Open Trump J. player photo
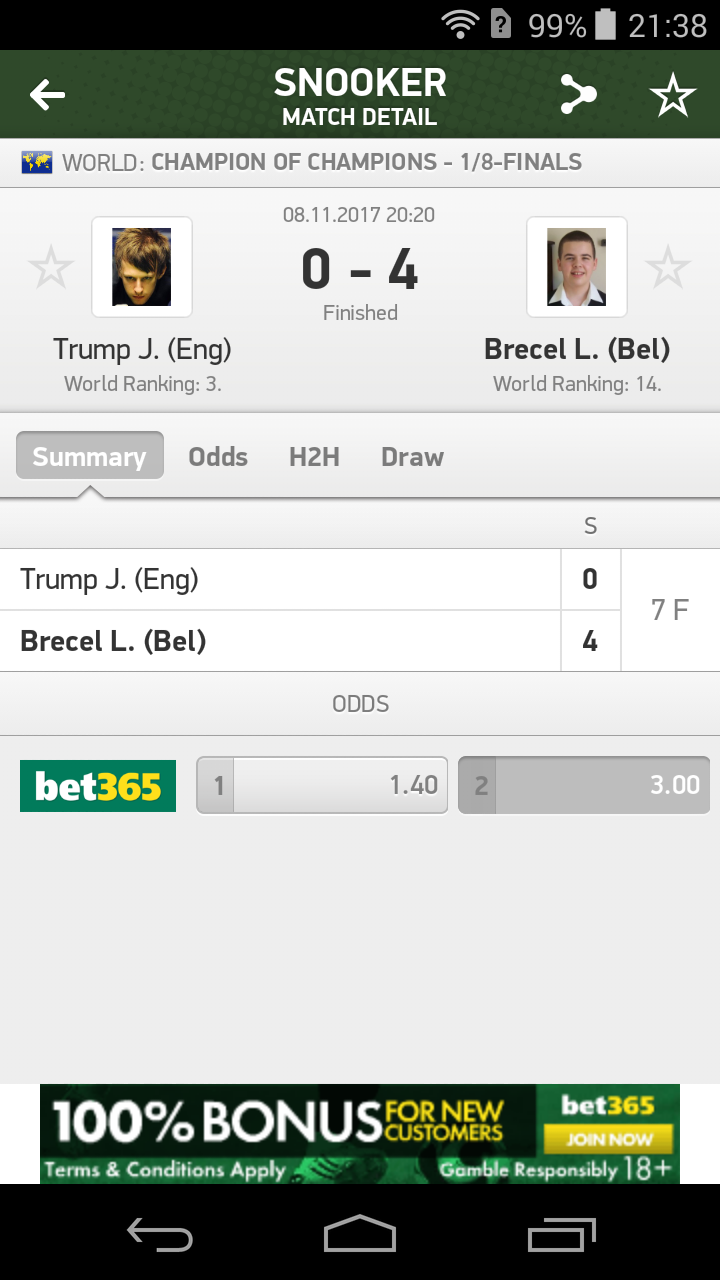The width and height of the screenshot is (720, 1280). [141, 267]
